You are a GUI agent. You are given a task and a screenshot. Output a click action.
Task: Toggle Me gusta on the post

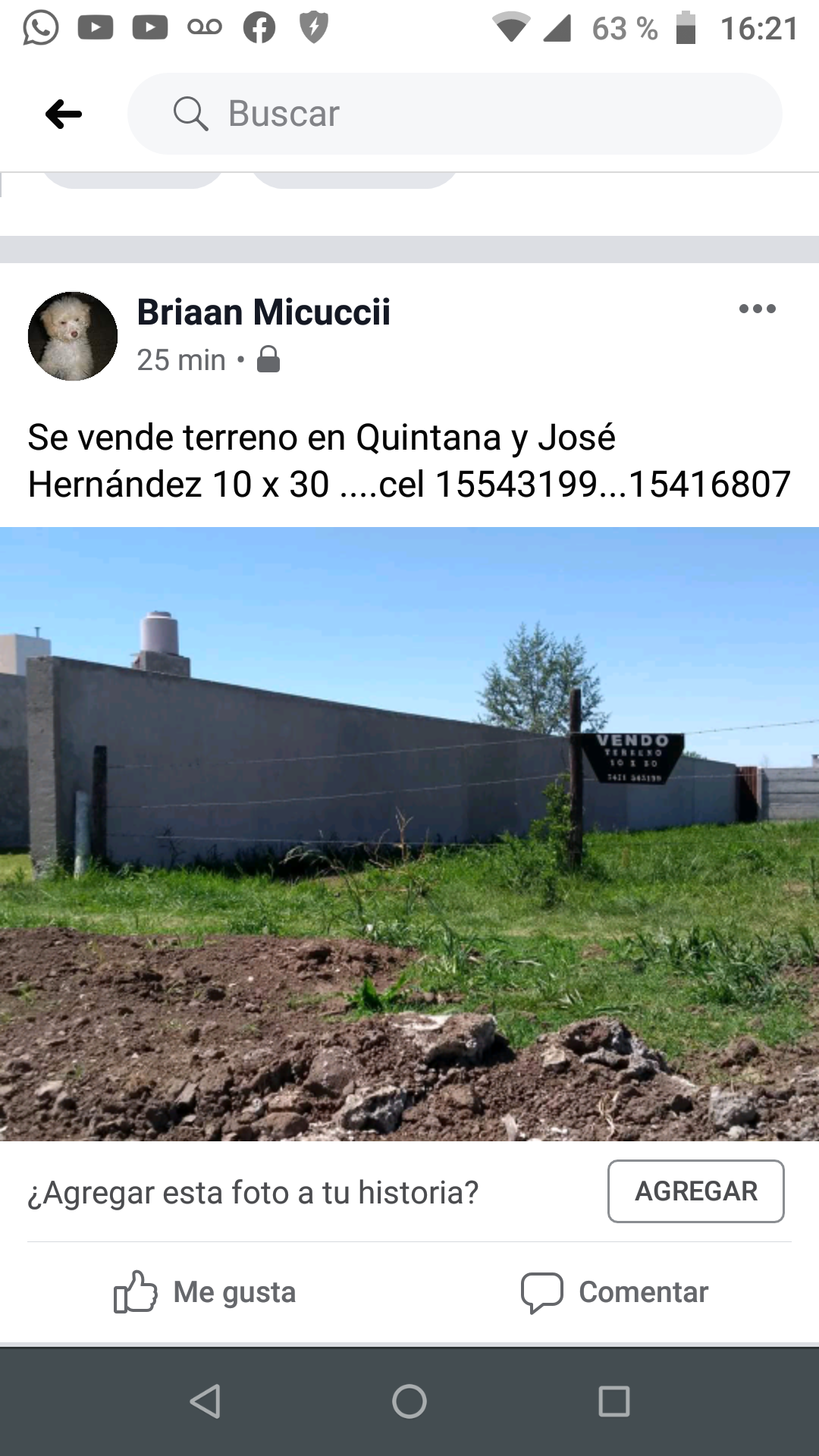tap(205, 1292)
